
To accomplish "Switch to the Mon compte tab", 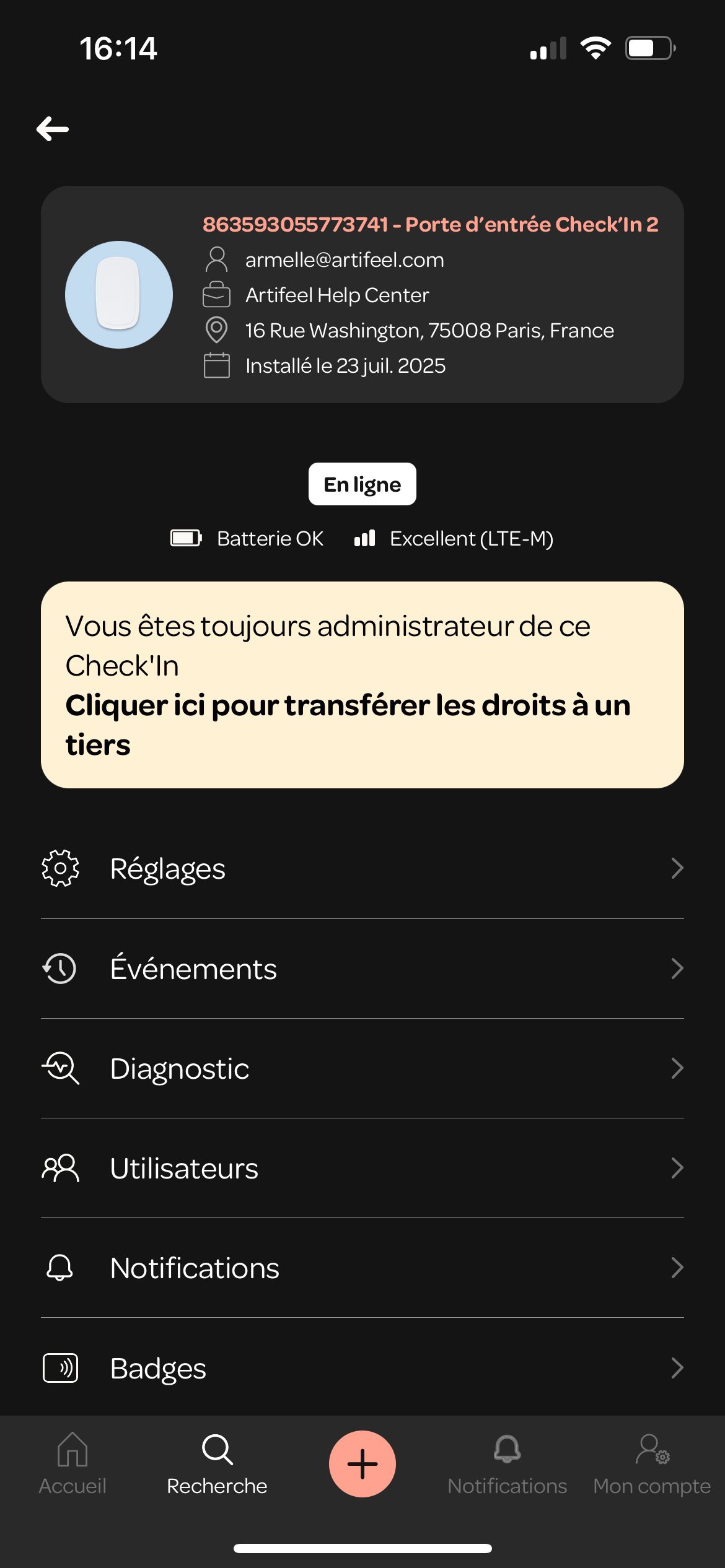I will (652, 1464).
